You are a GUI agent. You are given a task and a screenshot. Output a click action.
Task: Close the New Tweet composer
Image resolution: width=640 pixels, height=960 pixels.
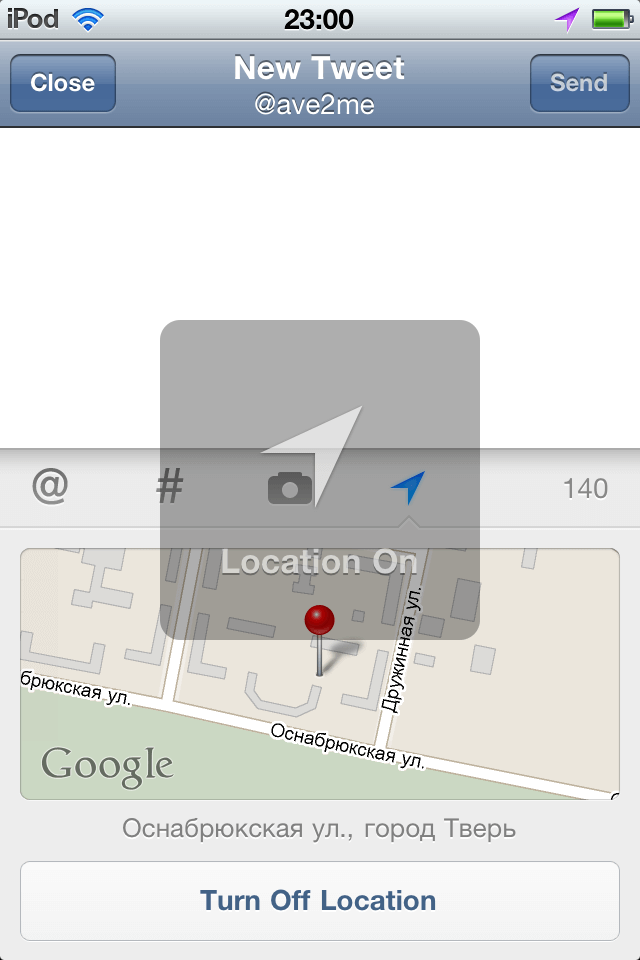[62, 83]
